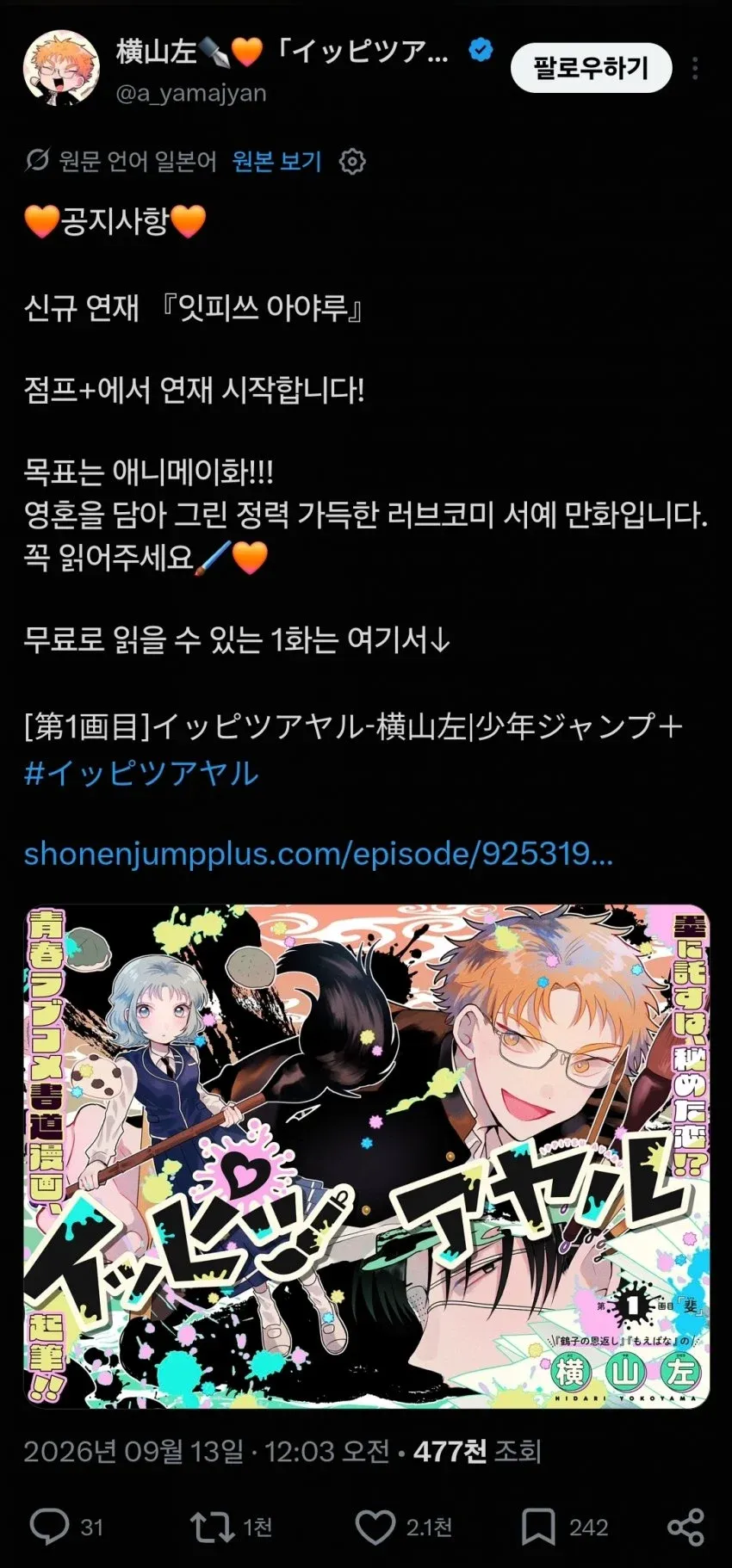Viewport: 732px width, 1568px height.
Task: Open the manga cover image
Action: pyautogui.click(x=367, y=1156)
